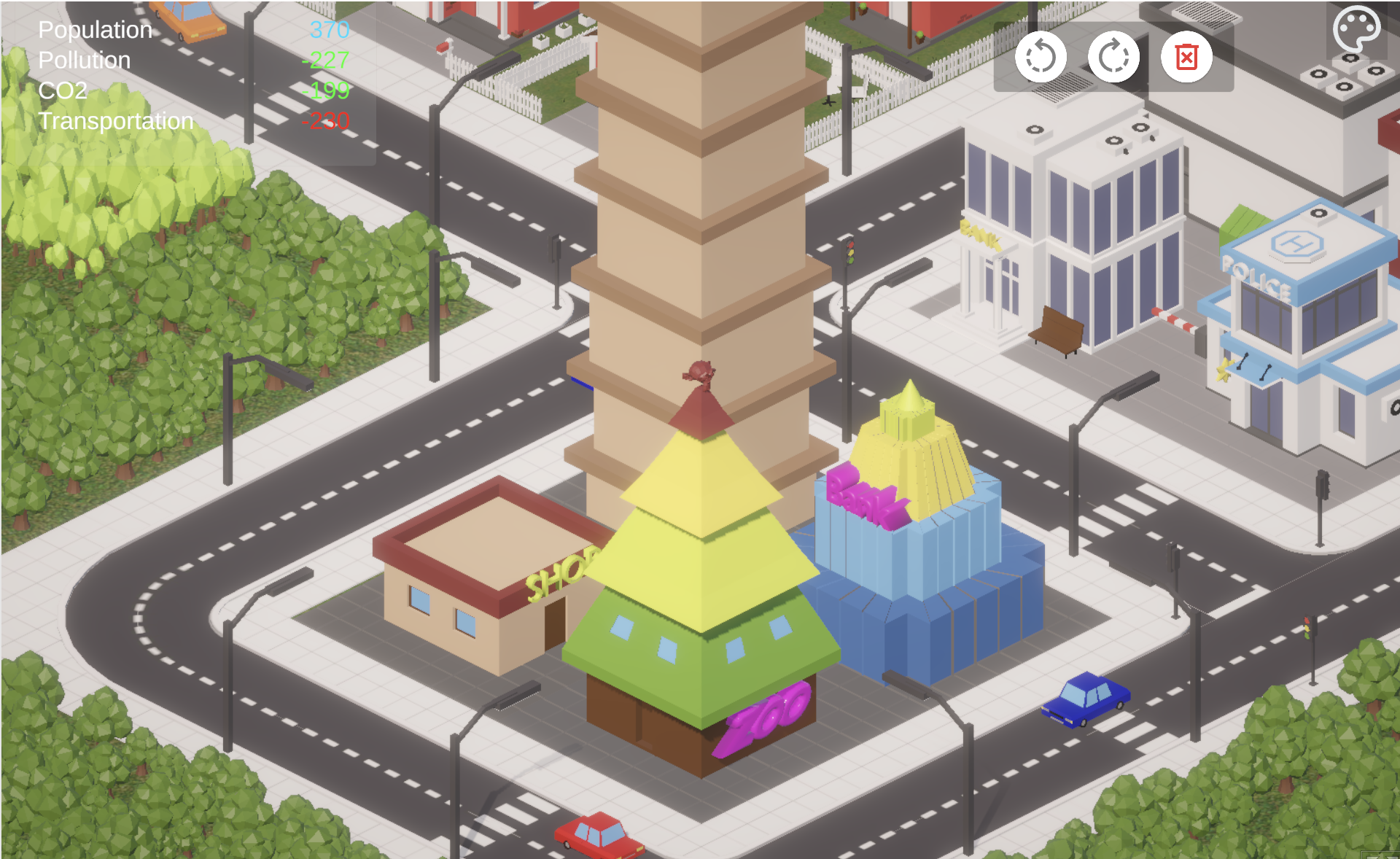Undo the last building action
This screenshot has height=859, width=1400.
point(1041,57)
